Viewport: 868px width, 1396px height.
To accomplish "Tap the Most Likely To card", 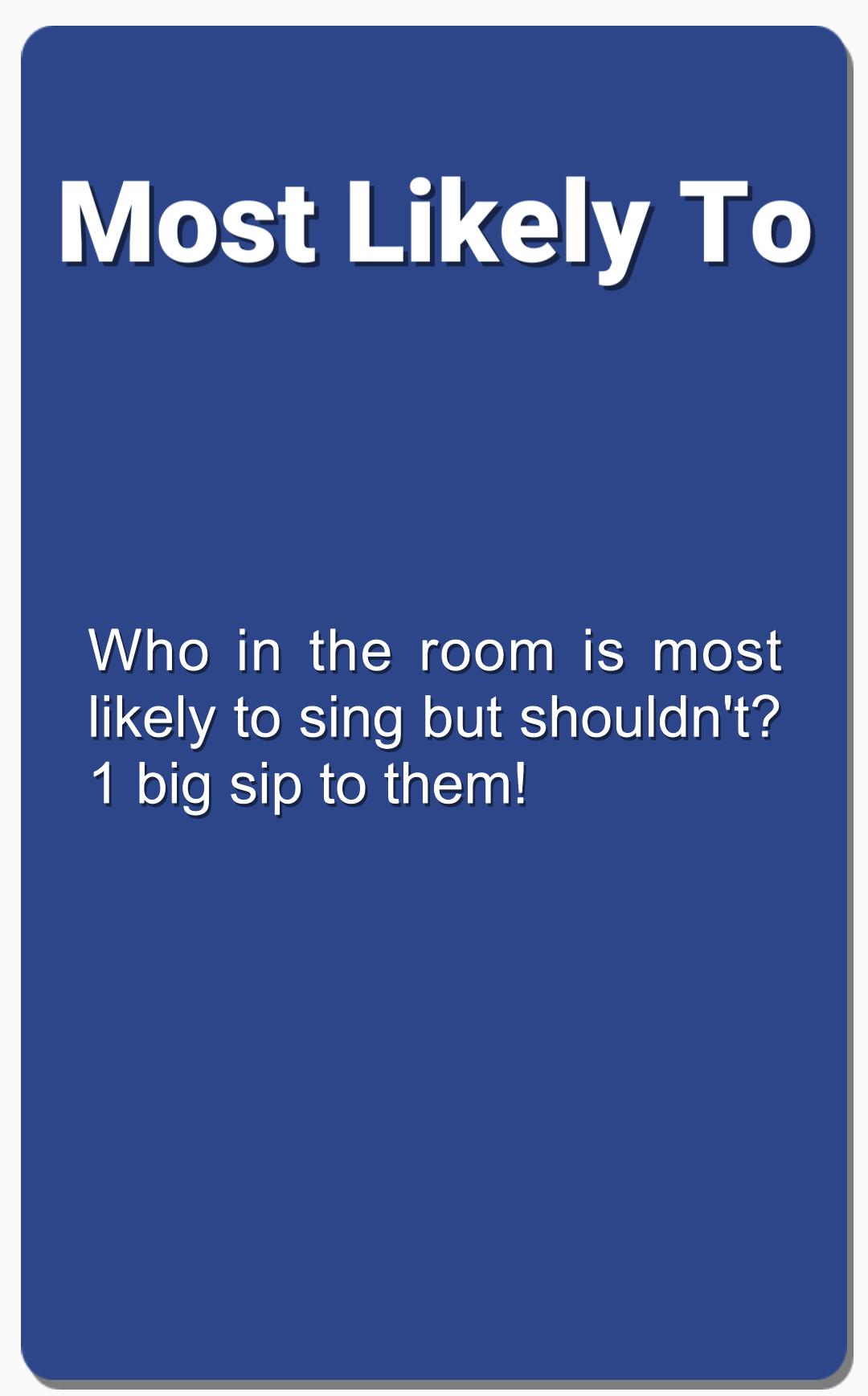I will 434,704.
